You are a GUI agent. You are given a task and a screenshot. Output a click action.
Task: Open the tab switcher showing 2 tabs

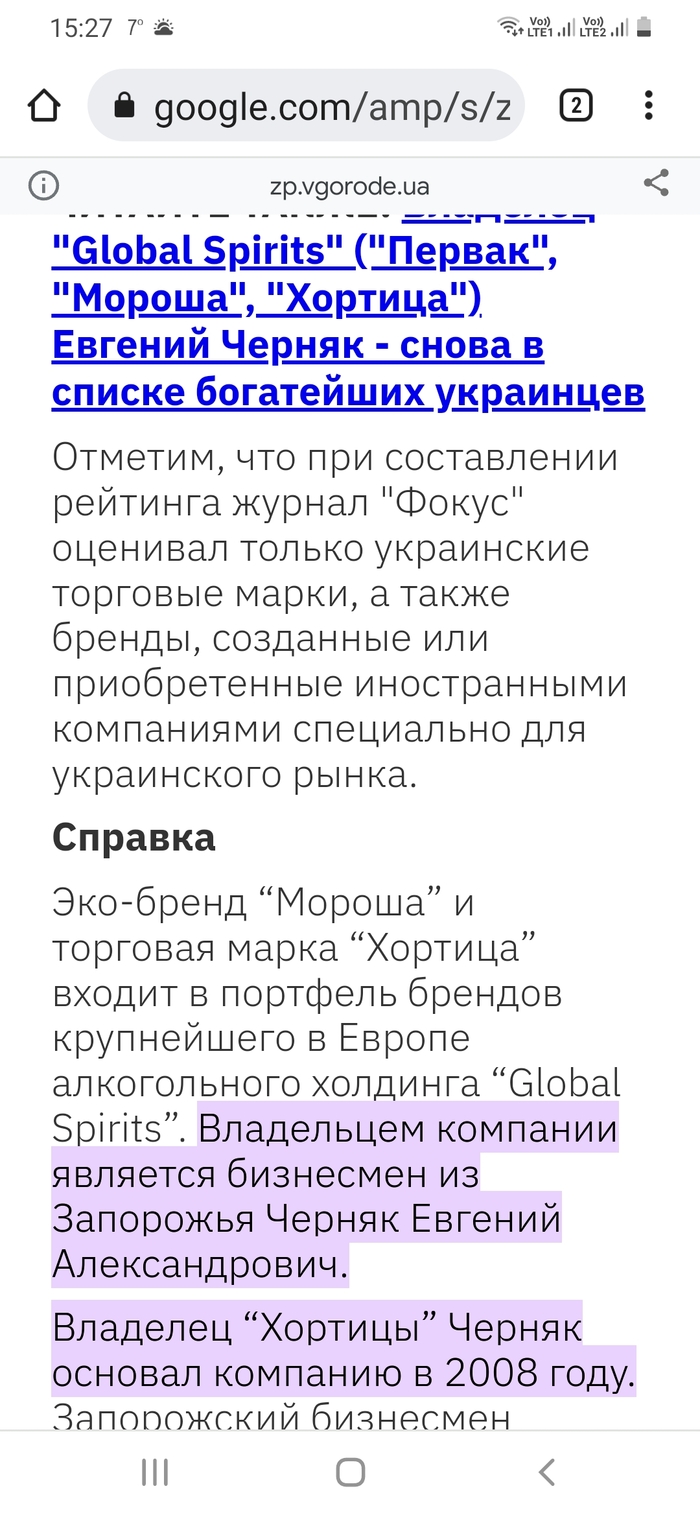click(x=576, y=105)
